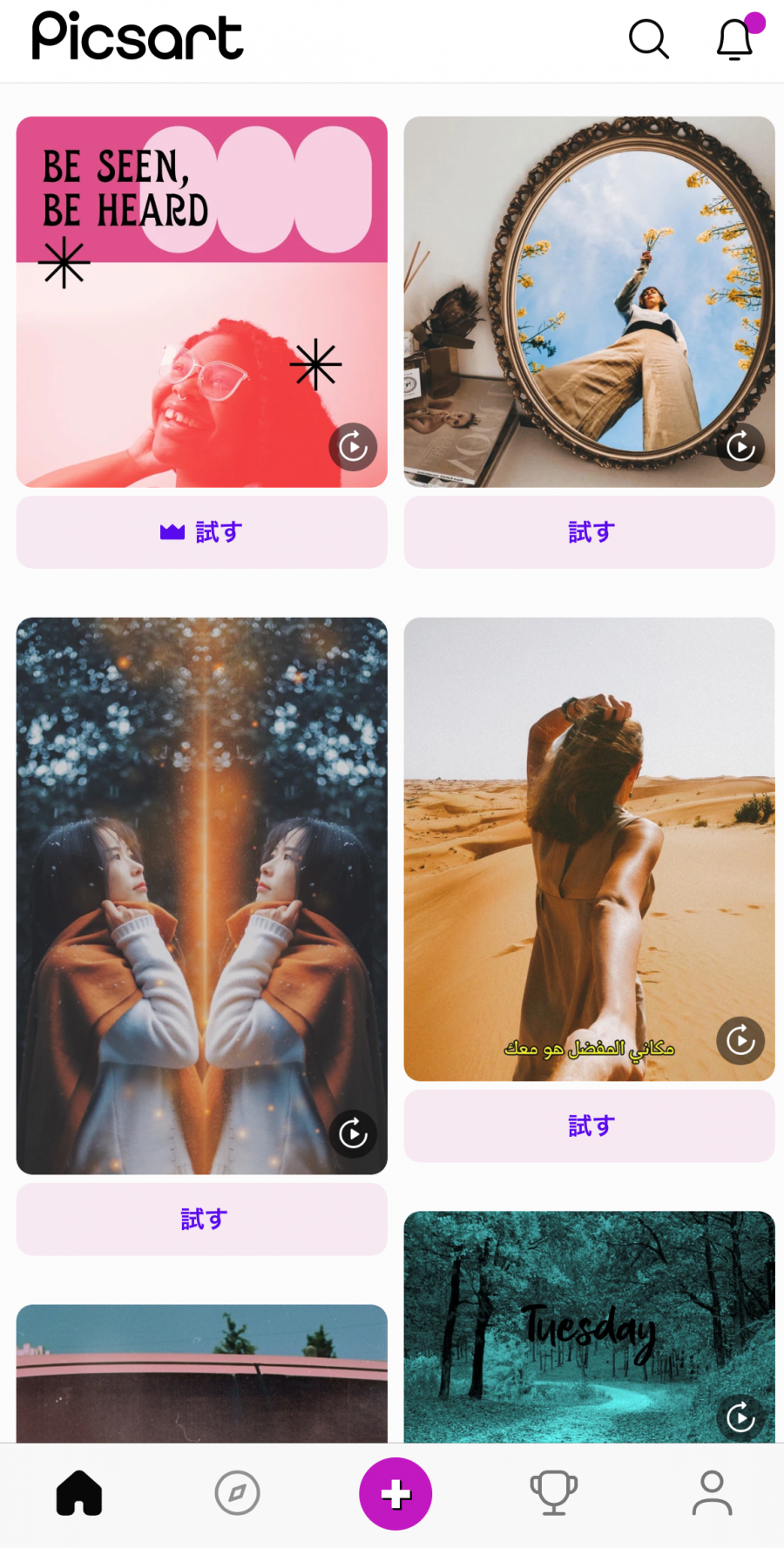Tap the replay icon on the mirror video
This screenshot has height=1548, width=784.
[740, 447]
